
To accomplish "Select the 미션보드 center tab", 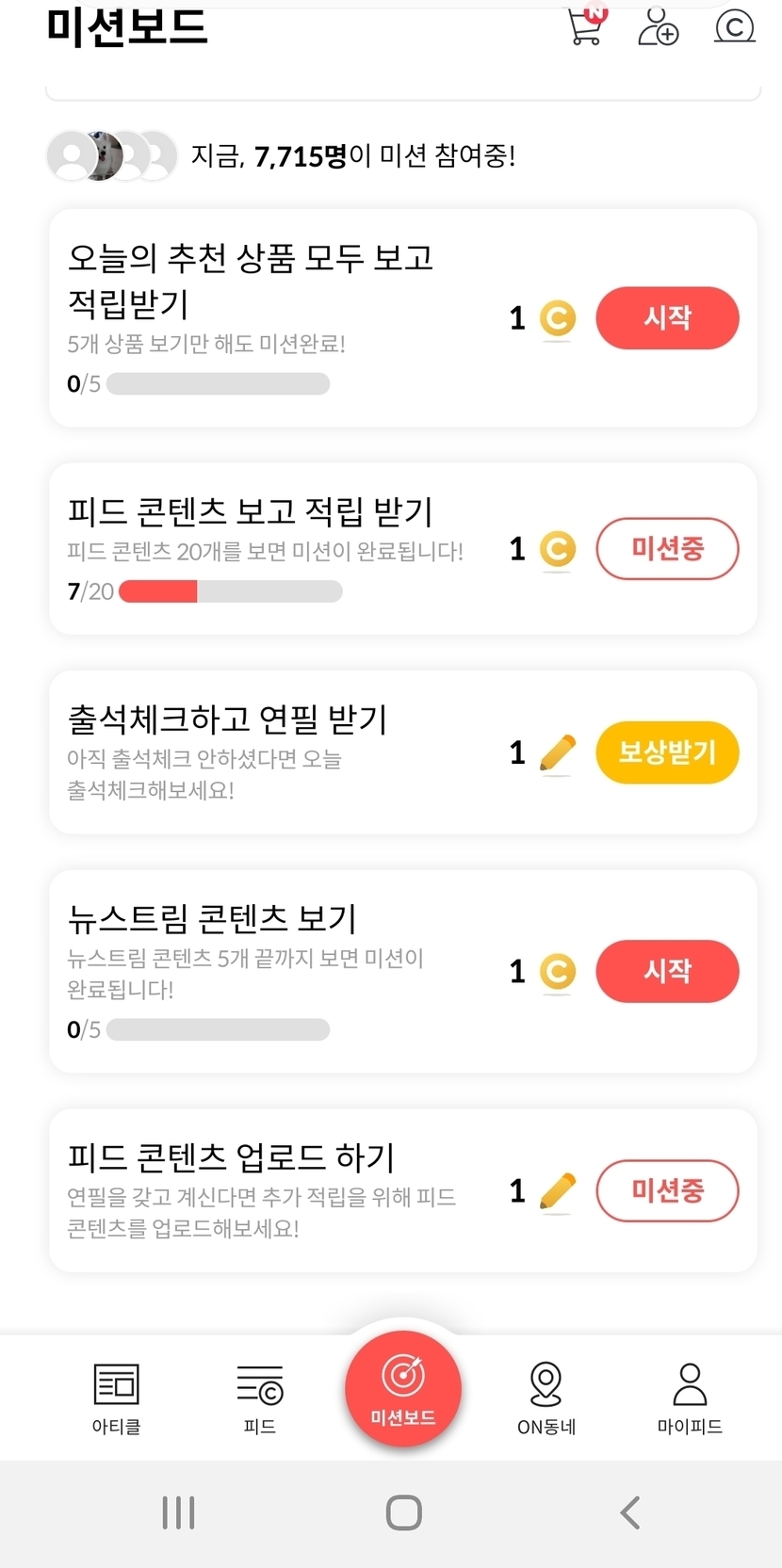I will point(403,1389).
